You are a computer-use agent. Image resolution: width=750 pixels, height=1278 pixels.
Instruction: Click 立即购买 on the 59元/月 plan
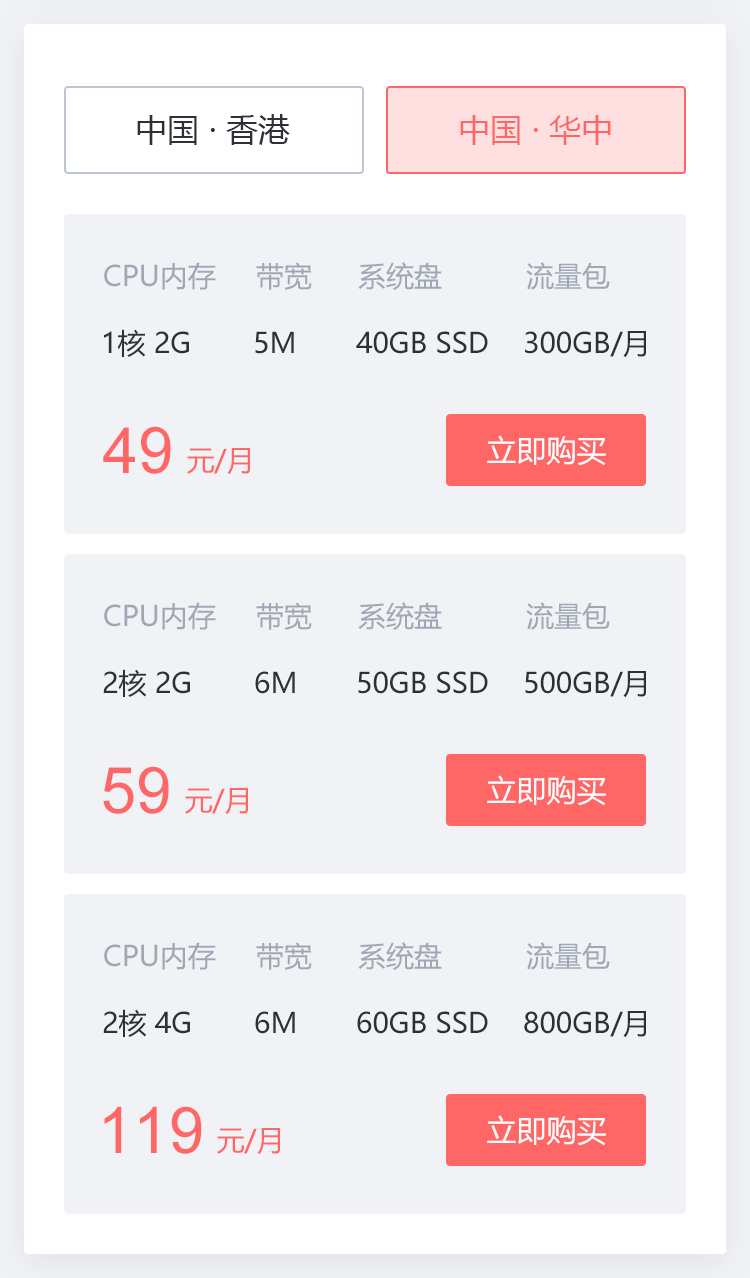tap(546, 790)
